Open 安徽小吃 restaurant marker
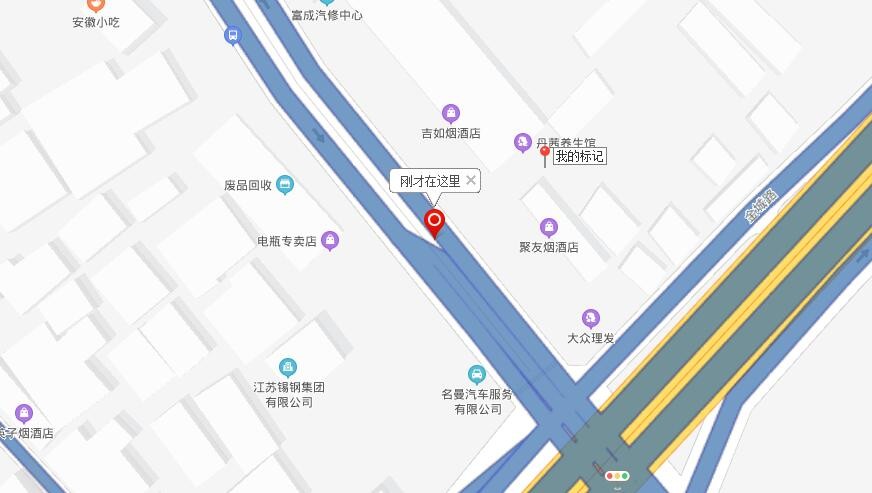 [x=96, y=5]
